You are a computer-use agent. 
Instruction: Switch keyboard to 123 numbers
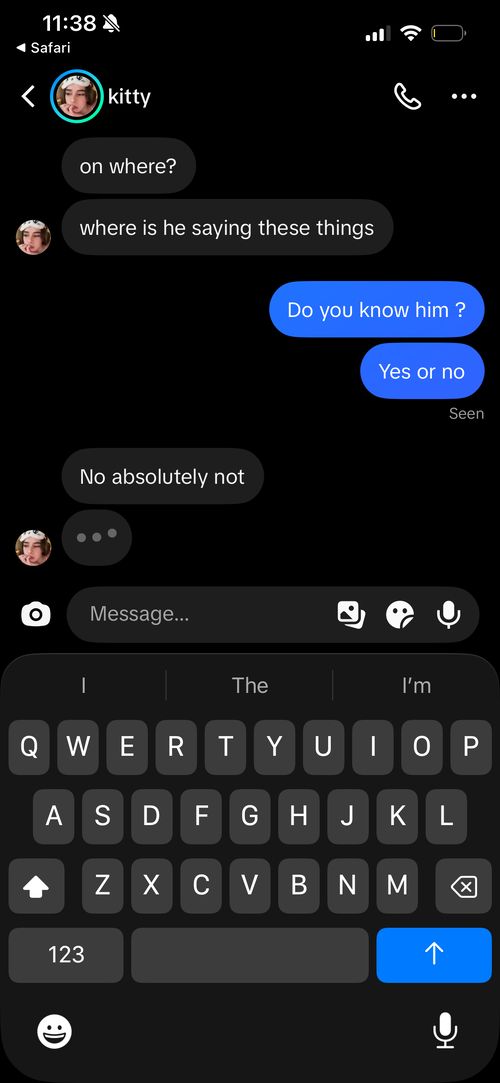[x=66, y=955]
